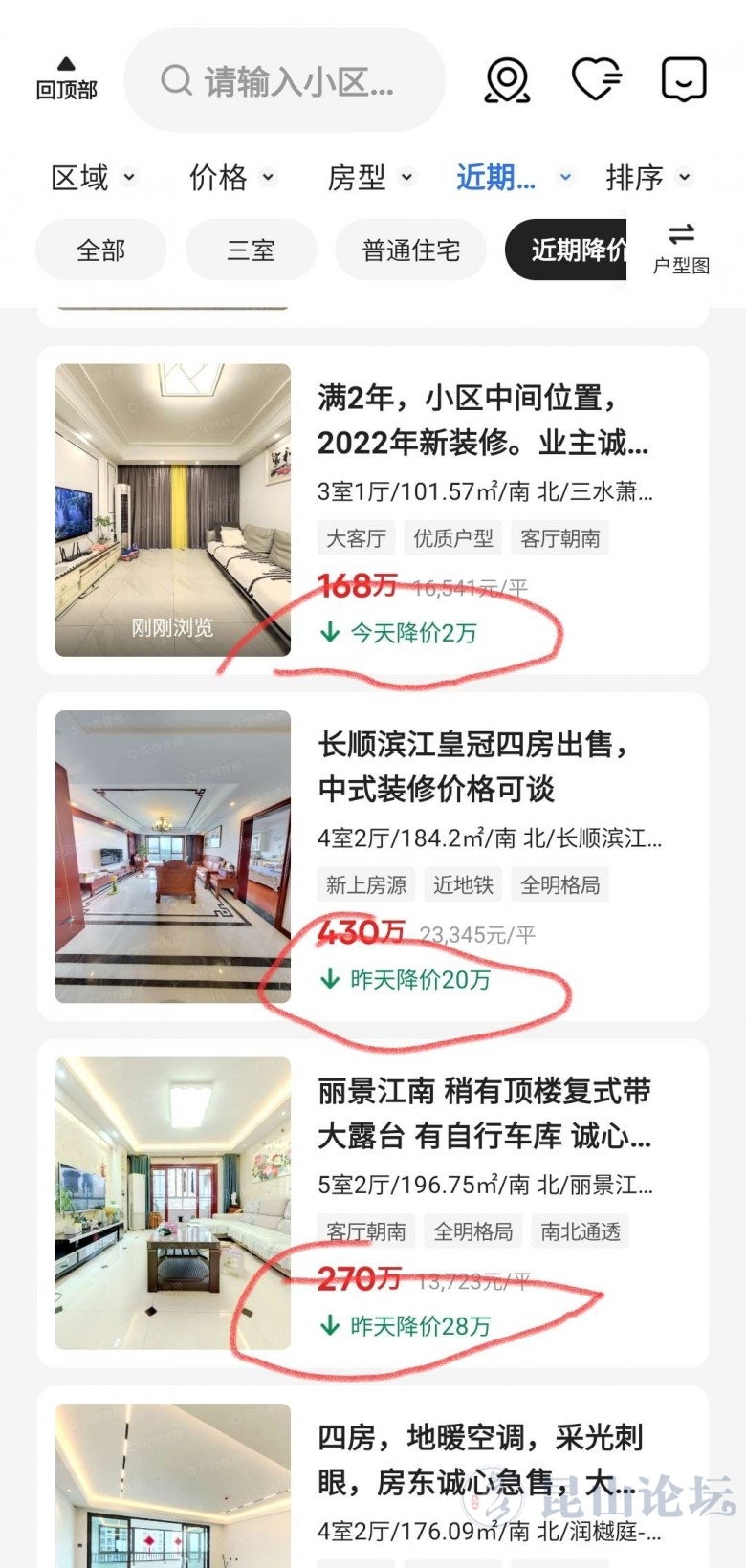Viewport: 746px width, 1568px height.
Task: Select the 普通住宅 chip
Action: pos(410,250)
